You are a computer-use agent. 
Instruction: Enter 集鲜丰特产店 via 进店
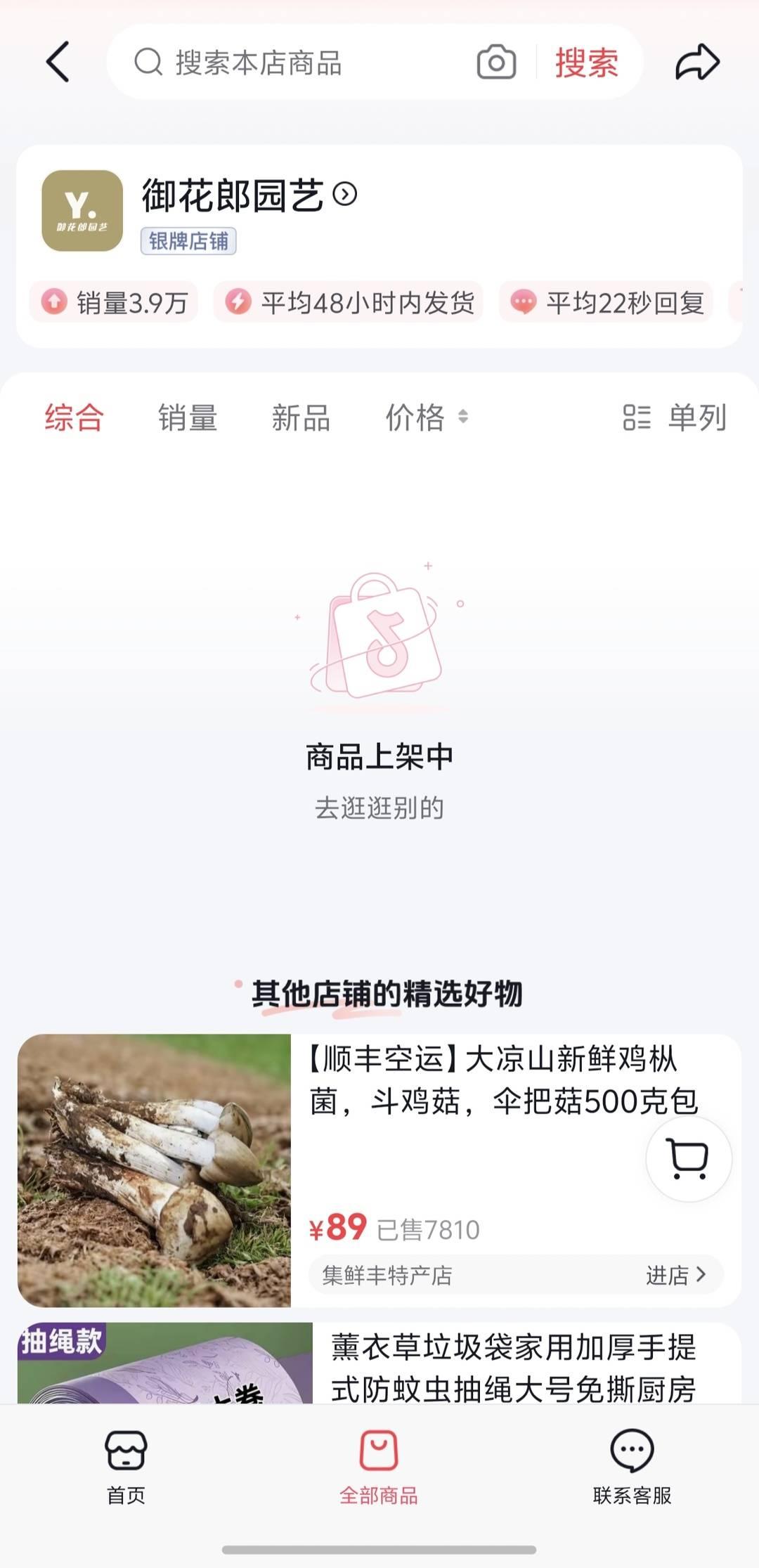[676, 1275]
